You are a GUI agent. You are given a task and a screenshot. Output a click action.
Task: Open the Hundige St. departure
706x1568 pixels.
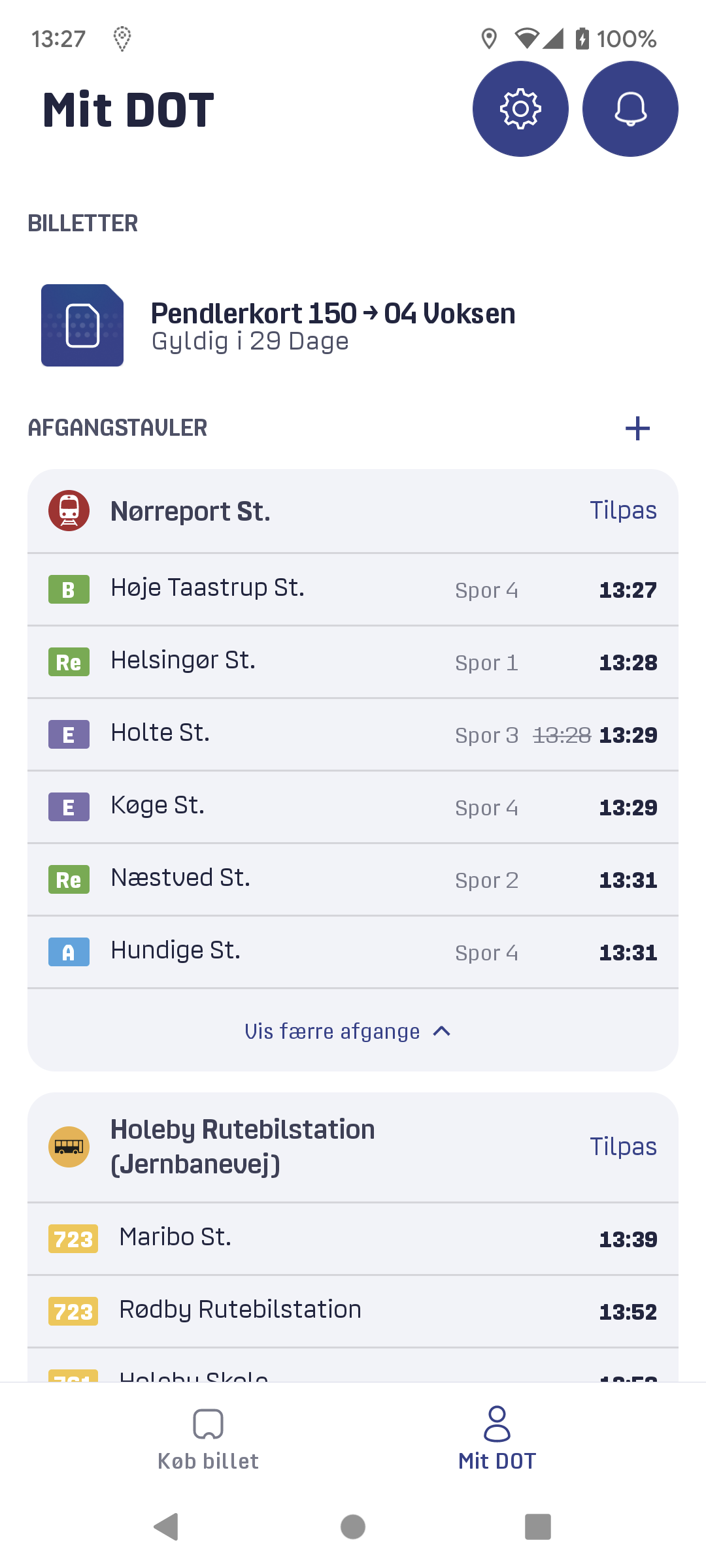coord(353,952)
